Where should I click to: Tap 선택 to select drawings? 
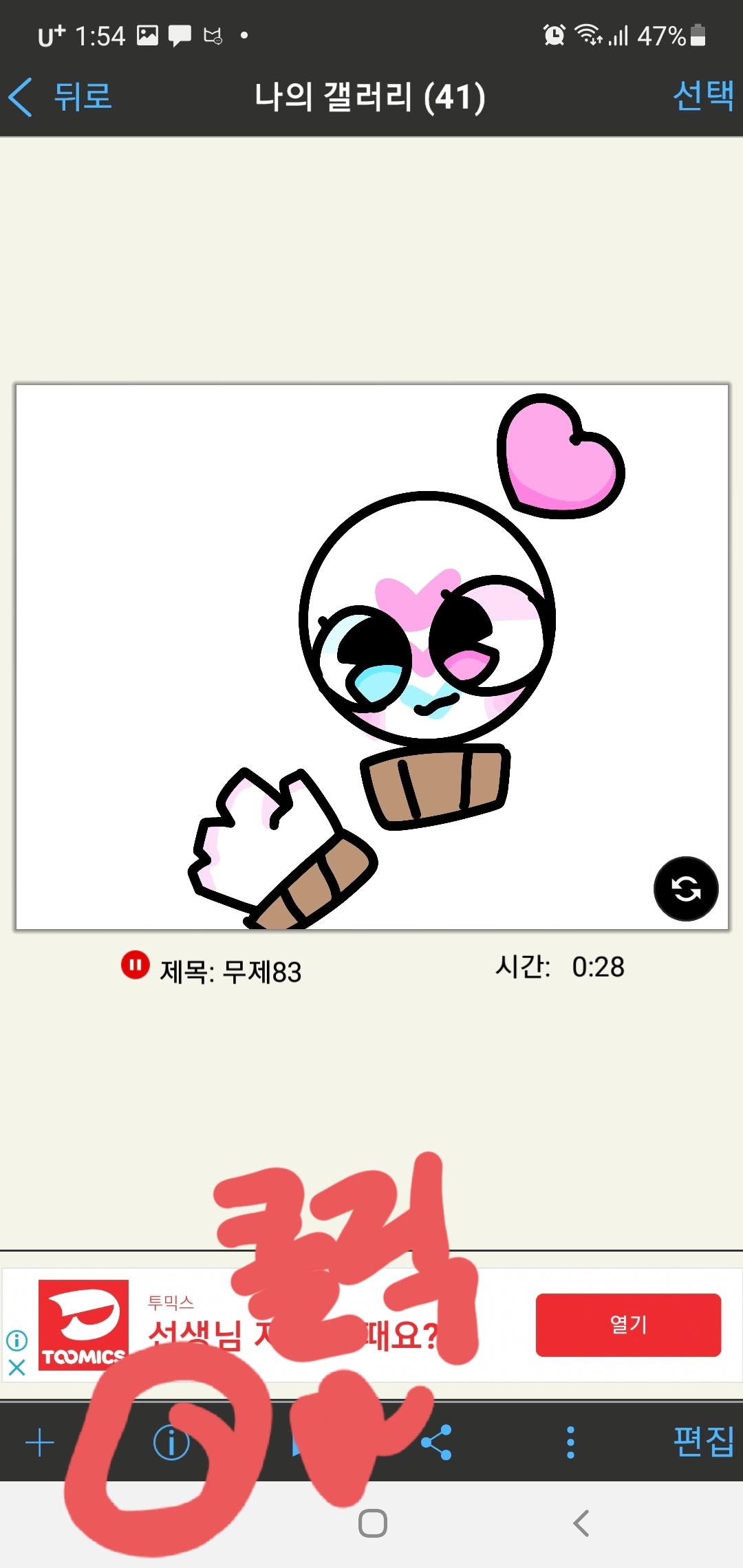(702, 96)
